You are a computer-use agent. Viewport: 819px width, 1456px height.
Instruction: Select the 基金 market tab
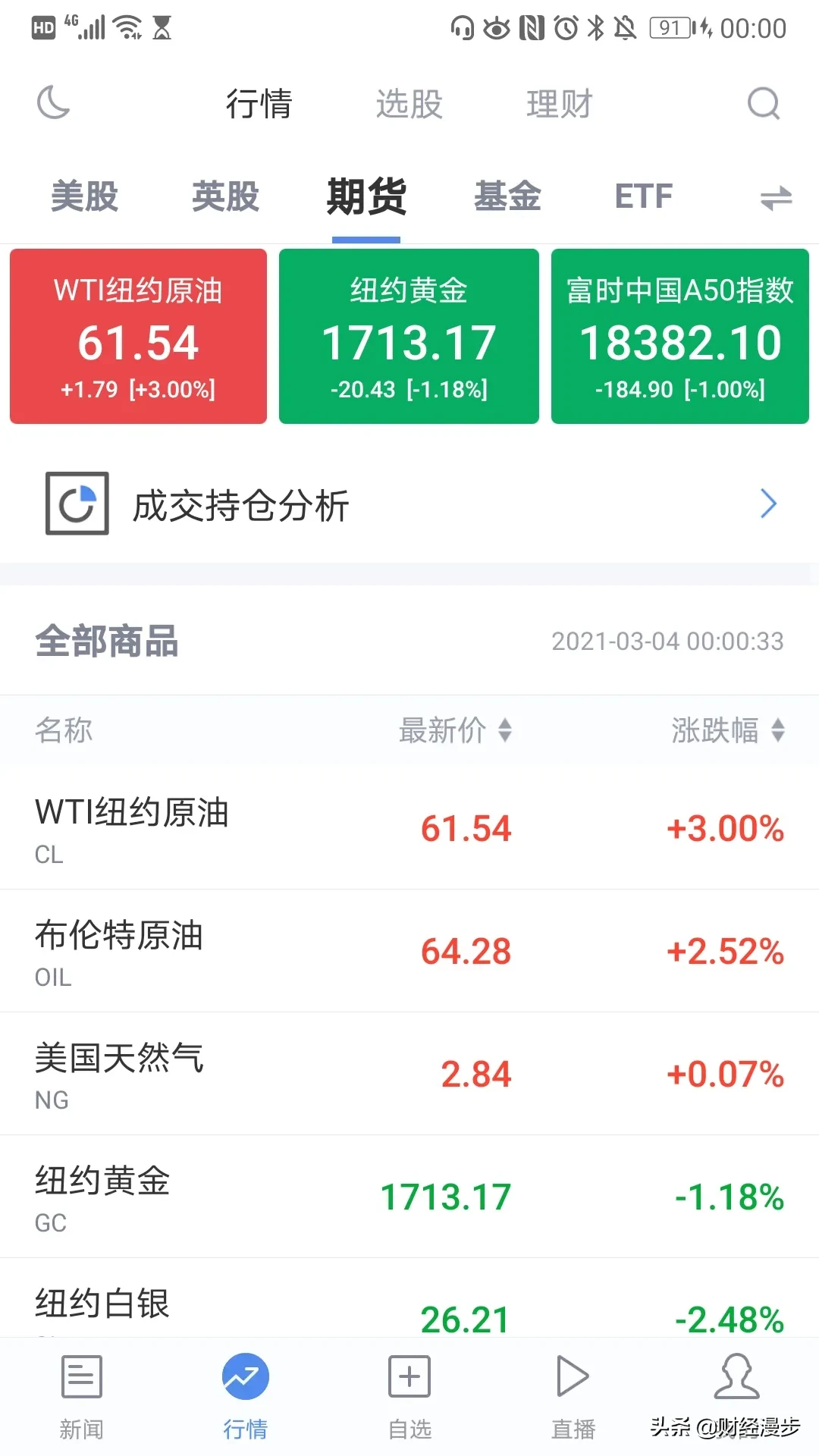507,196
